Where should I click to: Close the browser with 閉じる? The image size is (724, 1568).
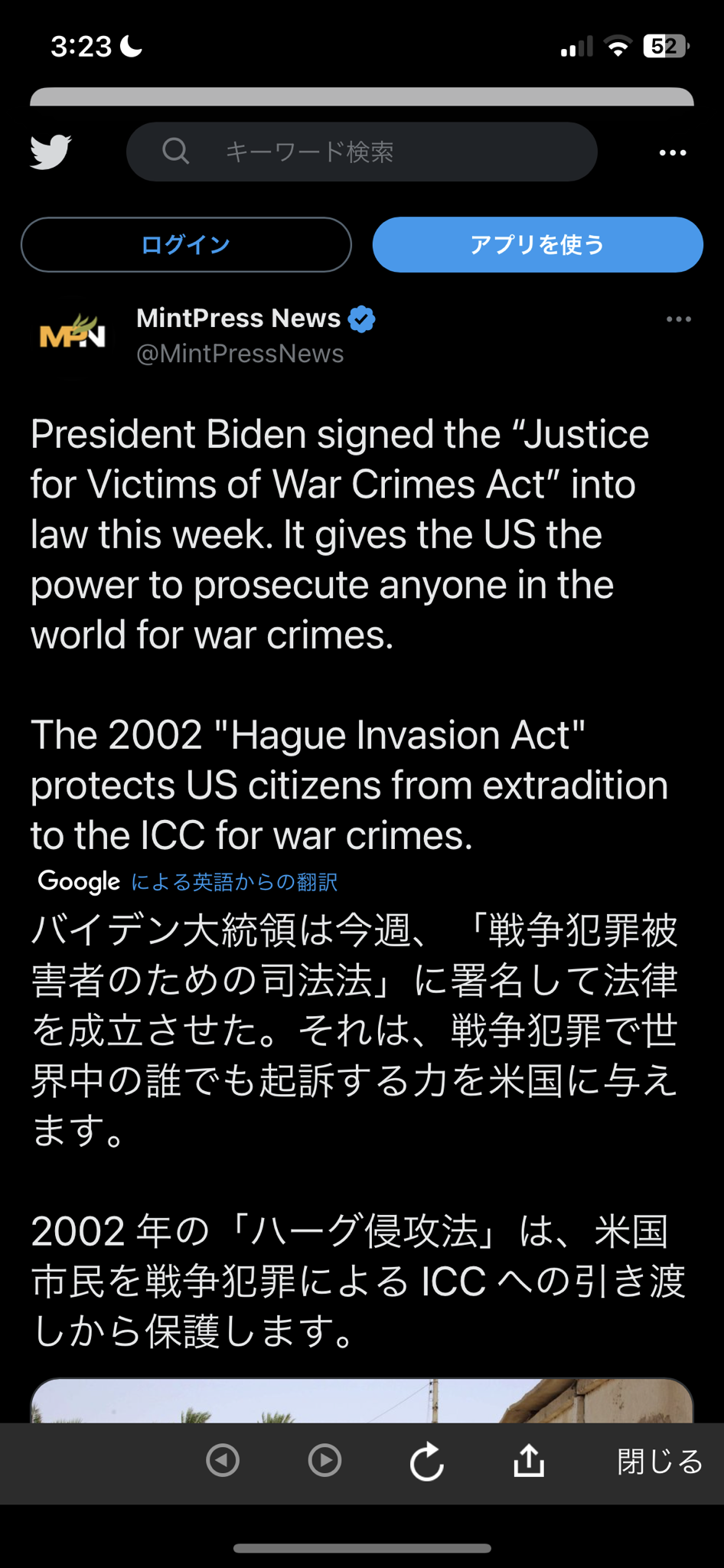click(x=660, y=1462)
